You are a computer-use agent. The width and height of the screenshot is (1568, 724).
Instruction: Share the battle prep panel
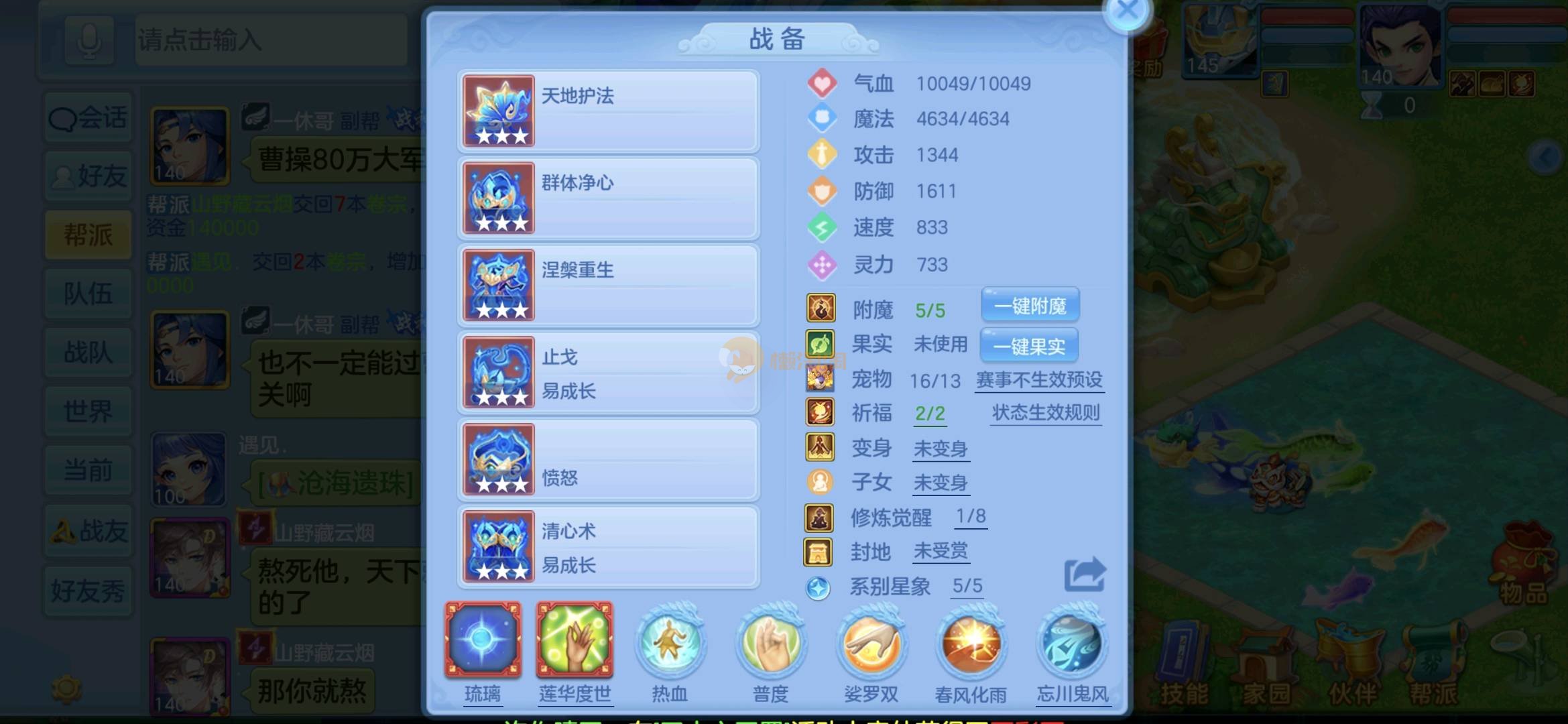[1084, 574]
